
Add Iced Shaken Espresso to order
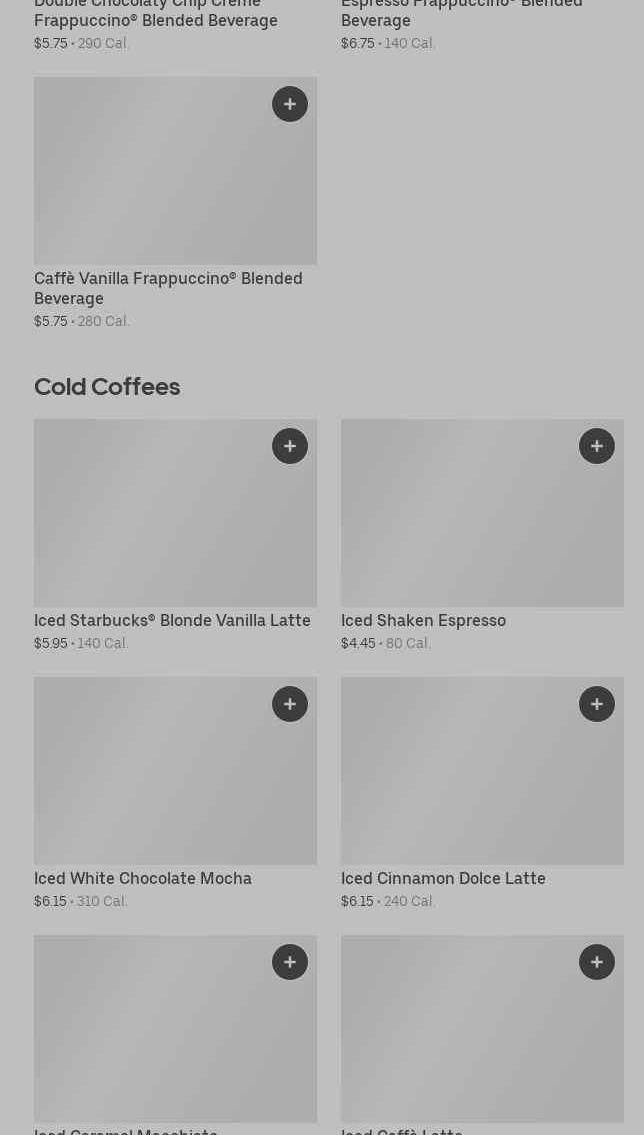coord(597,446)
